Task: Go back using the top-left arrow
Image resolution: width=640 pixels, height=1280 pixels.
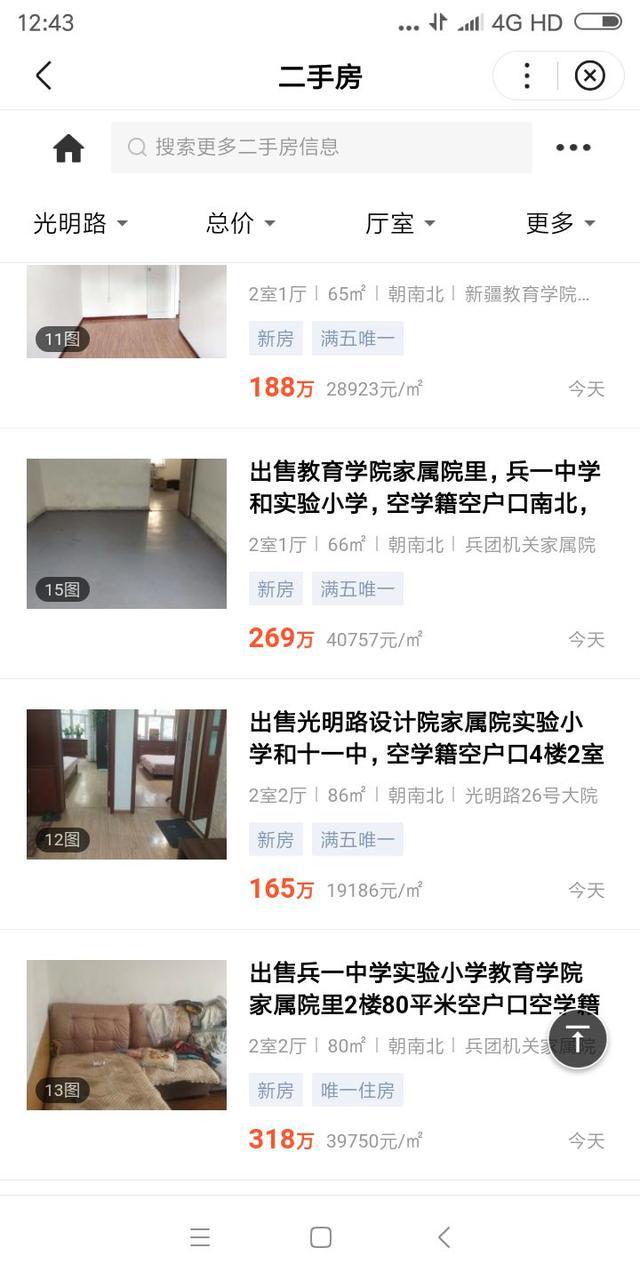Action: point(43,76)
